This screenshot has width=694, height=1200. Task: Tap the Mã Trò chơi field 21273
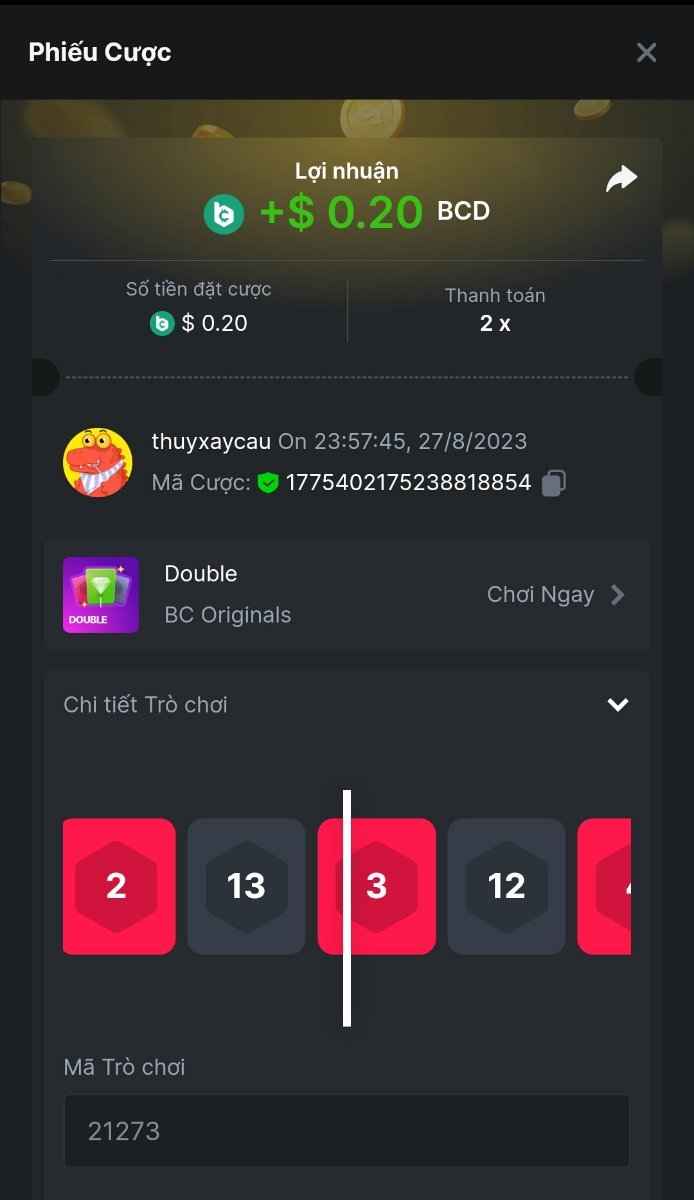(x=346, y=1131)
